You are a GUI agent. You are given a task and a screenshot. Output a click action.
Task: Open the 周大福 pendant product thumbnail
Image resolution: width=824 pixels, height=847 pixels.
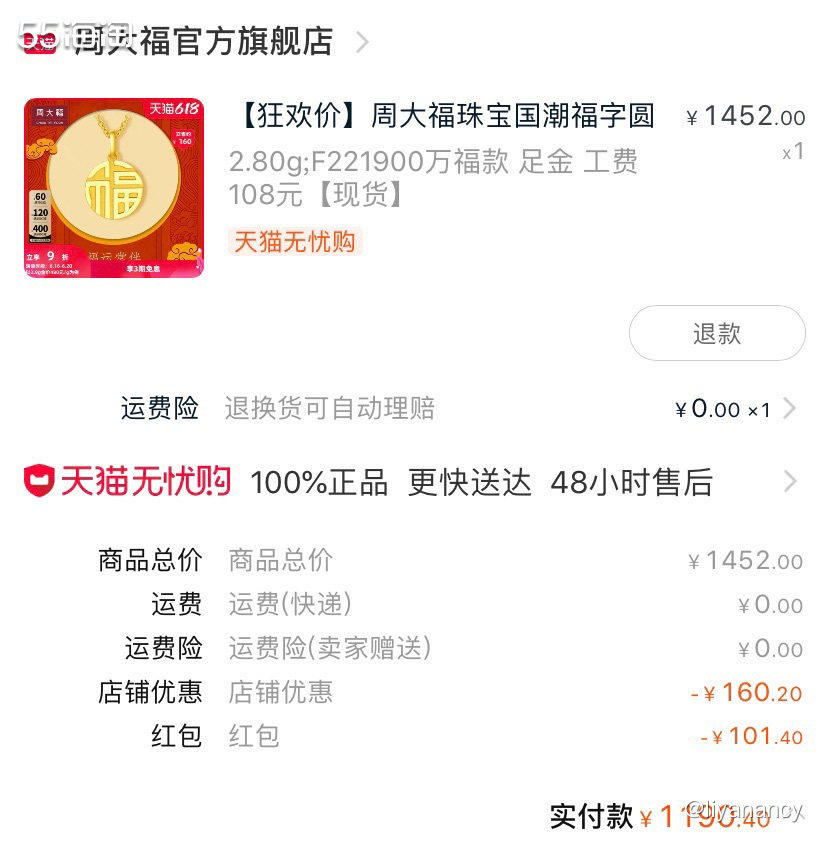click(x=114, y=187)
